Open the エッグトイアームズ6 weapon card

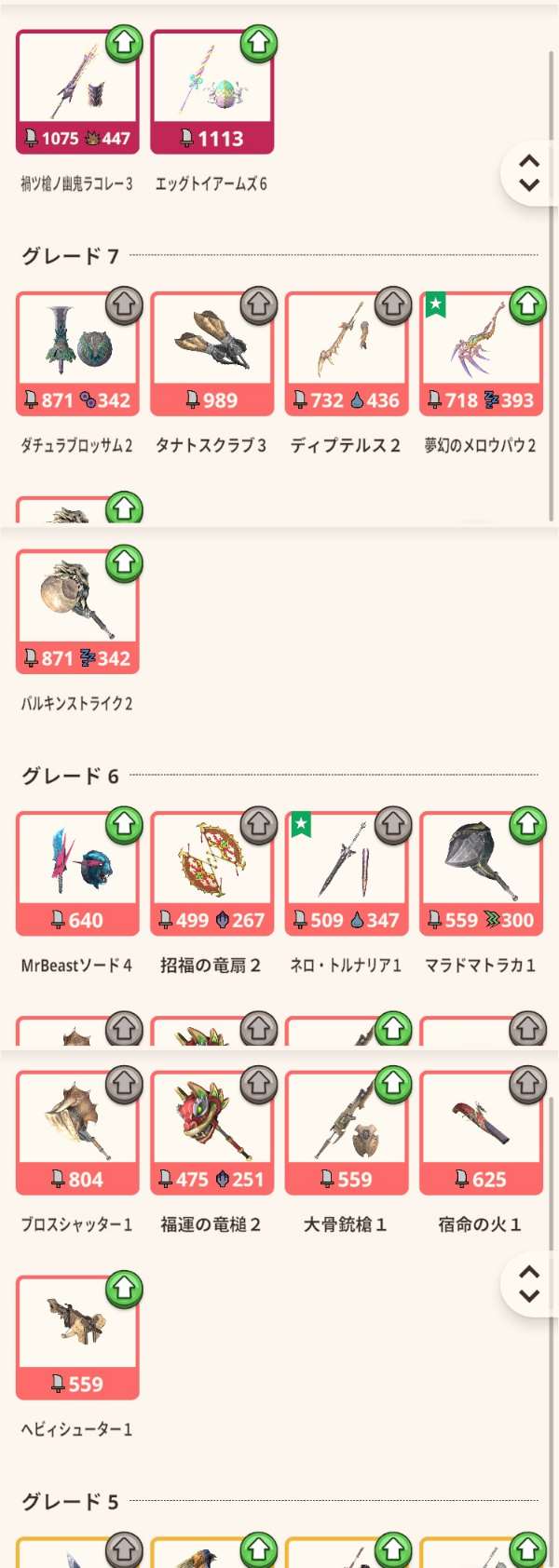[x=211, y=92]
